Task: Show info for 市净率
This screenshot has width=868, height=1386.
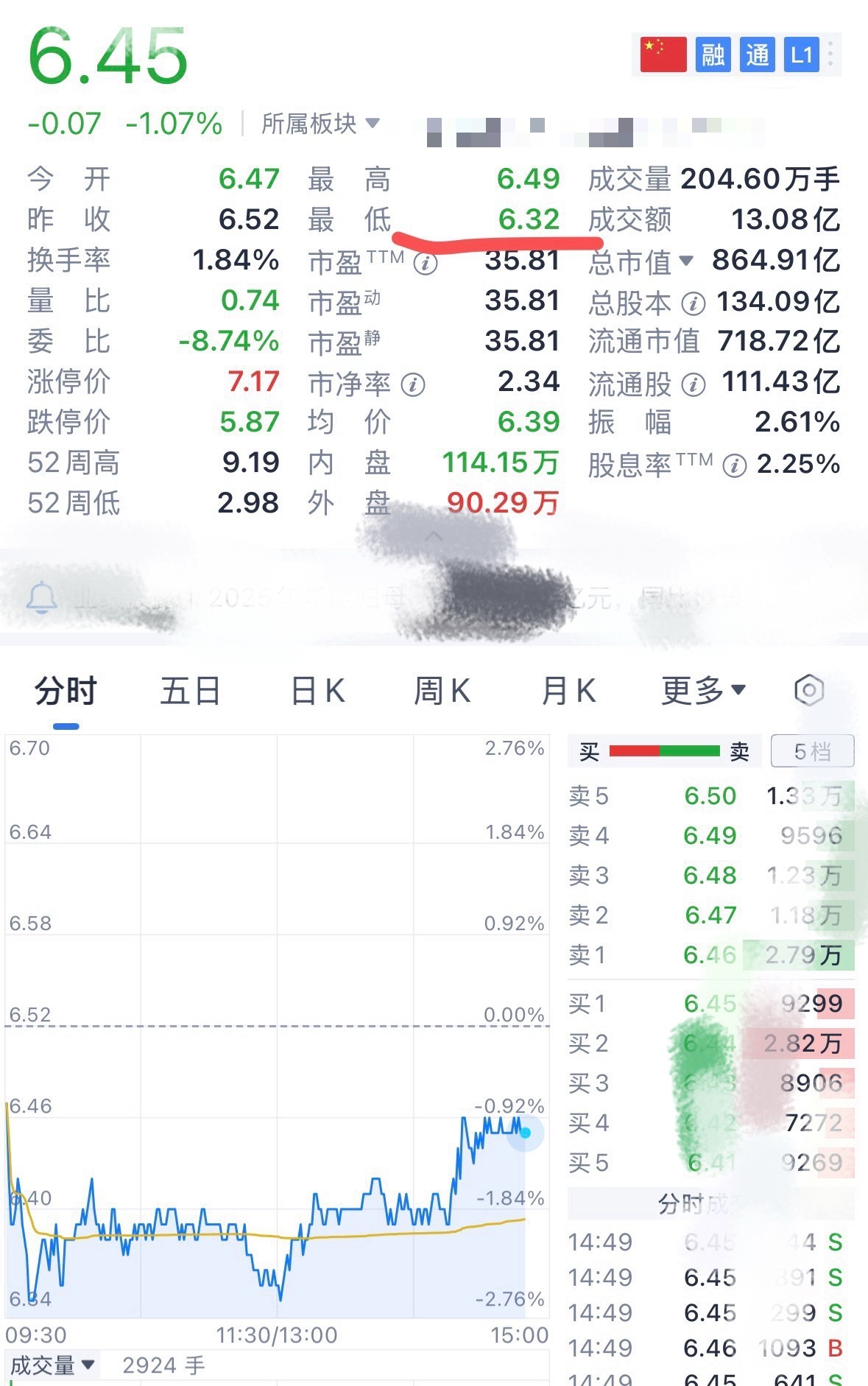Action: point(413,384)
